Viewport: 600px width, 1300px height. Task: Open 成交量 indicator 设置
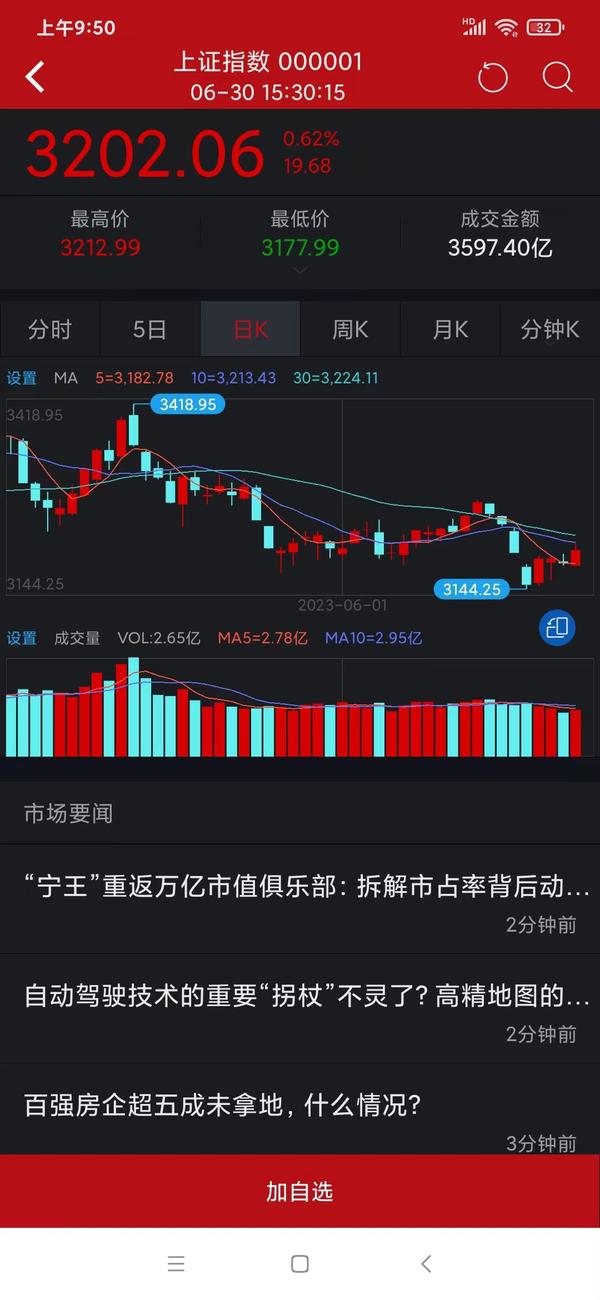click(x=22, y=638)
